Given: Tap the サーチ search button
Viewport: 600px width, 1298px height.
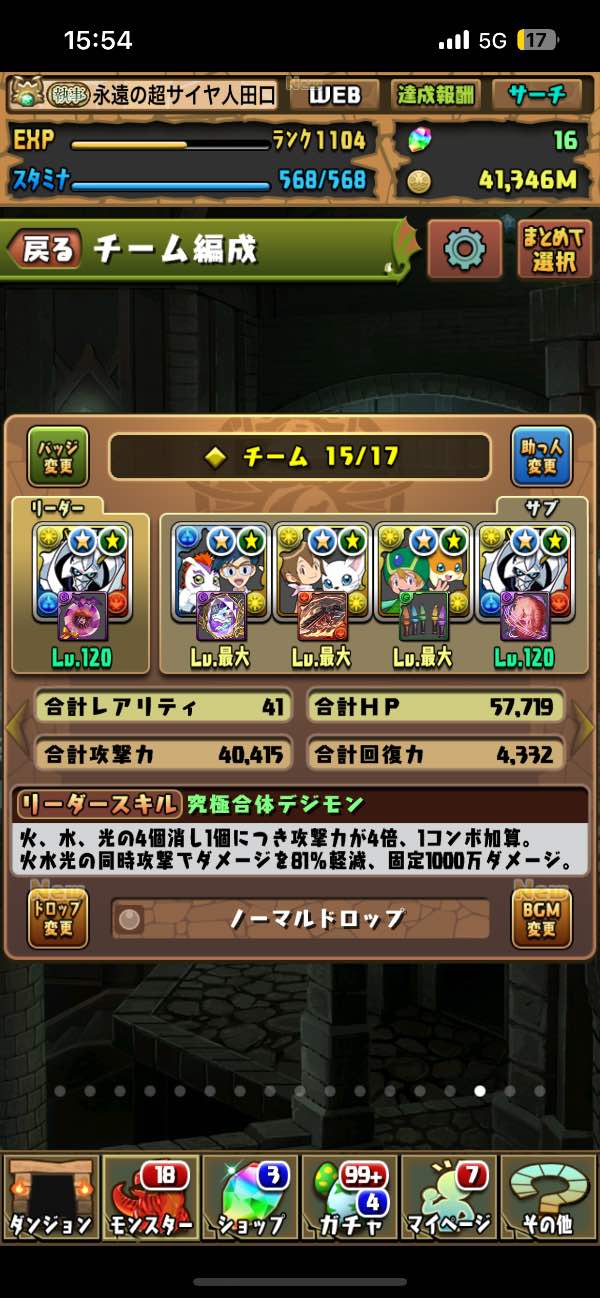Looking at the screenshot, I should pos(537,96).
